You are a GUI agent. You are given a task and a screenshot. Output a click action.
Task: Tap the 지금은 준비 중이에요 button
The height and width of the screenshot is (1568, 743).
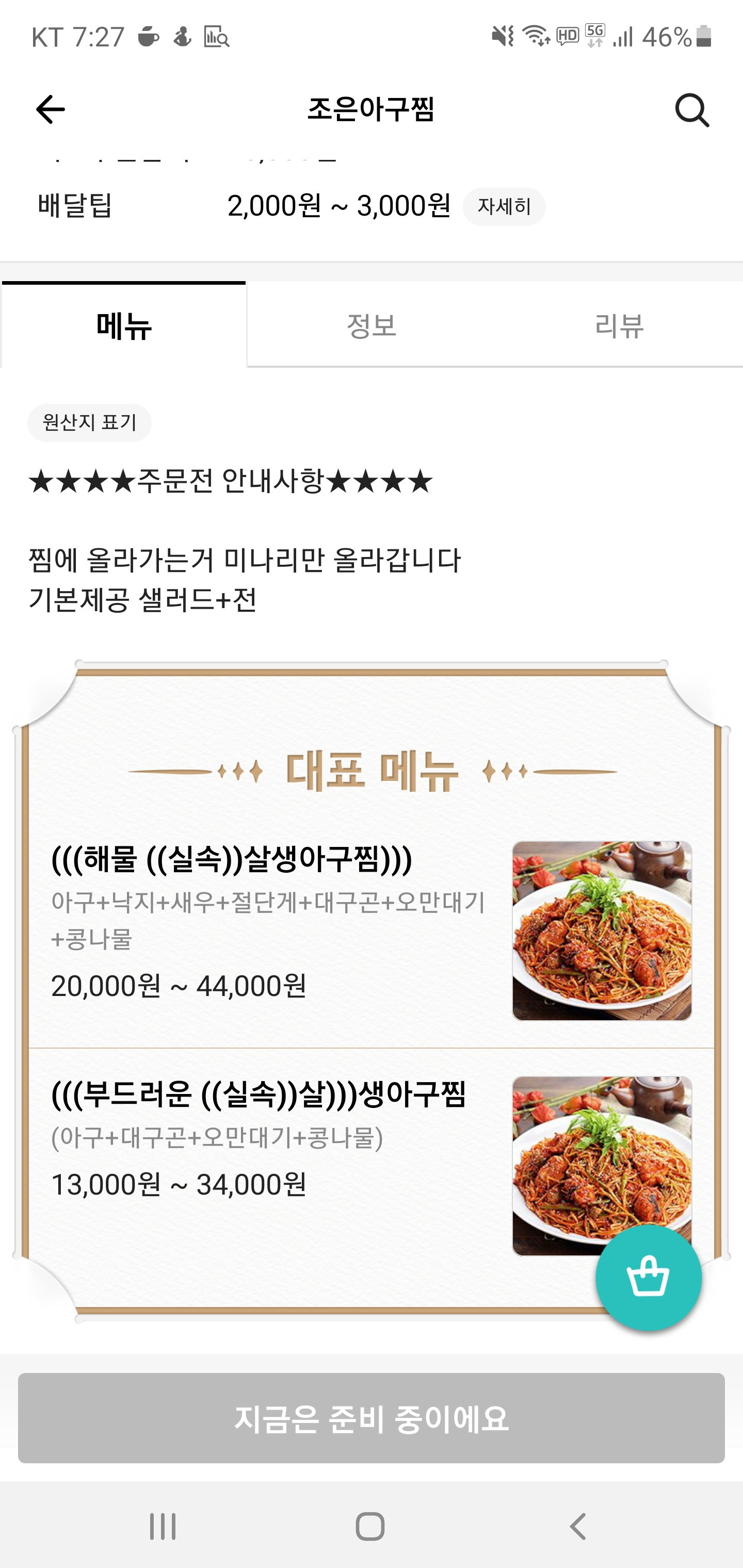coord(371,1418)
